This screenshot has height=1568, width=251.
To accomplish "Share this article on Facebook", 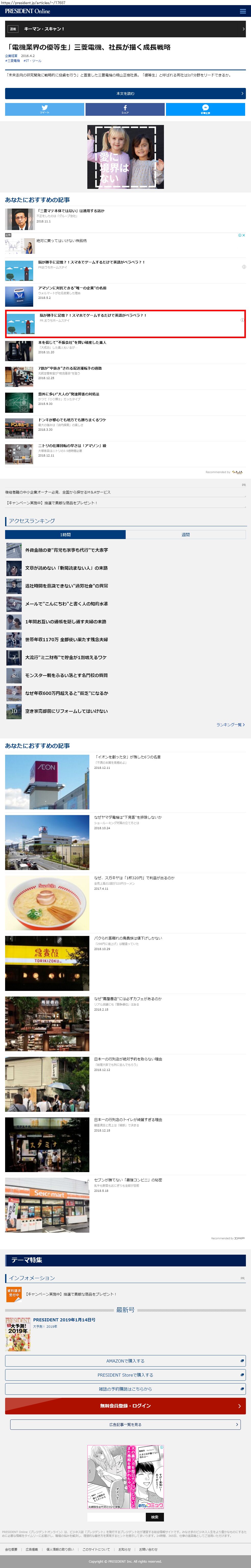I will (125, 109).
